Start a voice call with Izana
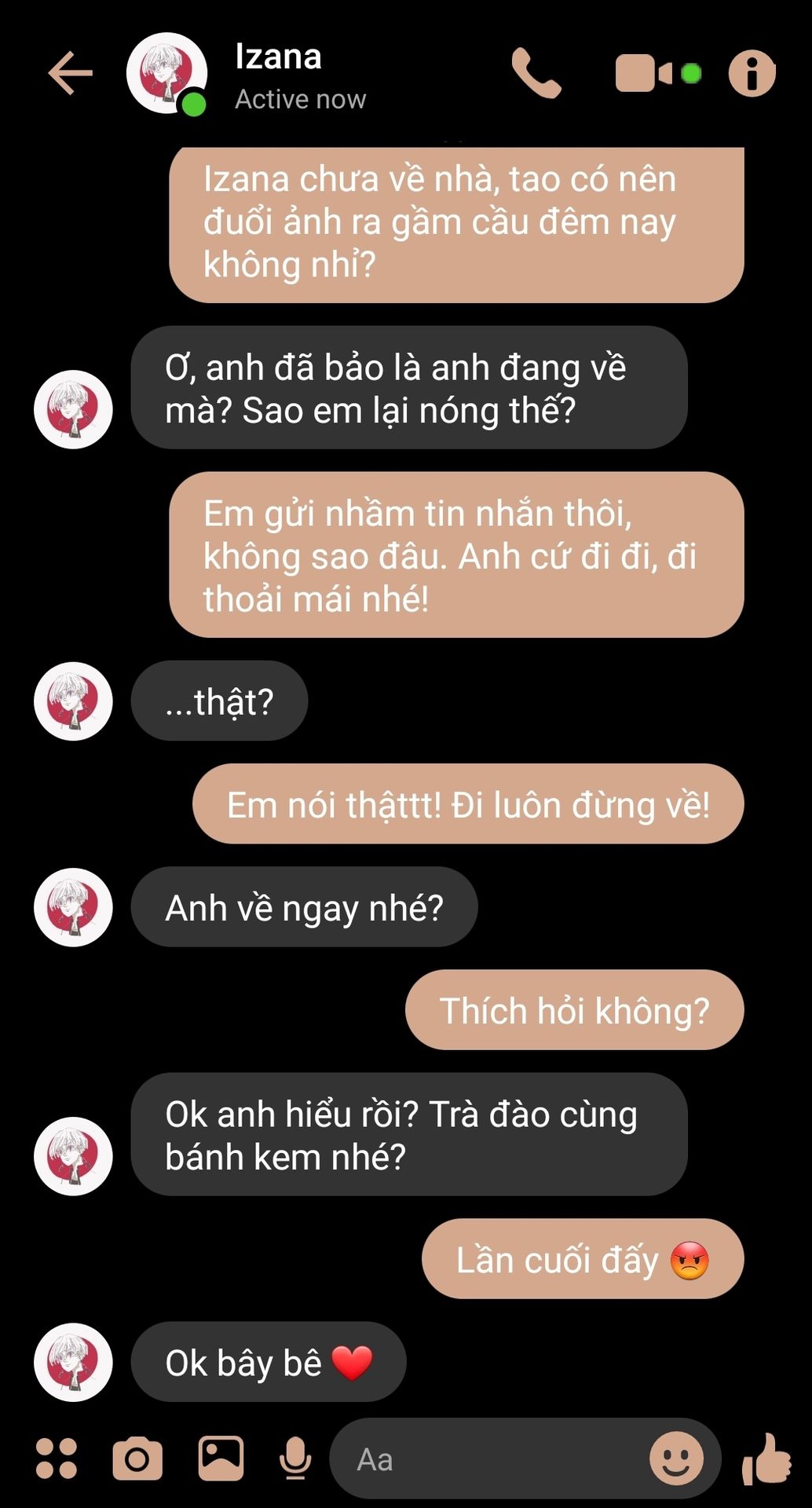The height and width of the screenshot is (1508, 812). (536, 73)
